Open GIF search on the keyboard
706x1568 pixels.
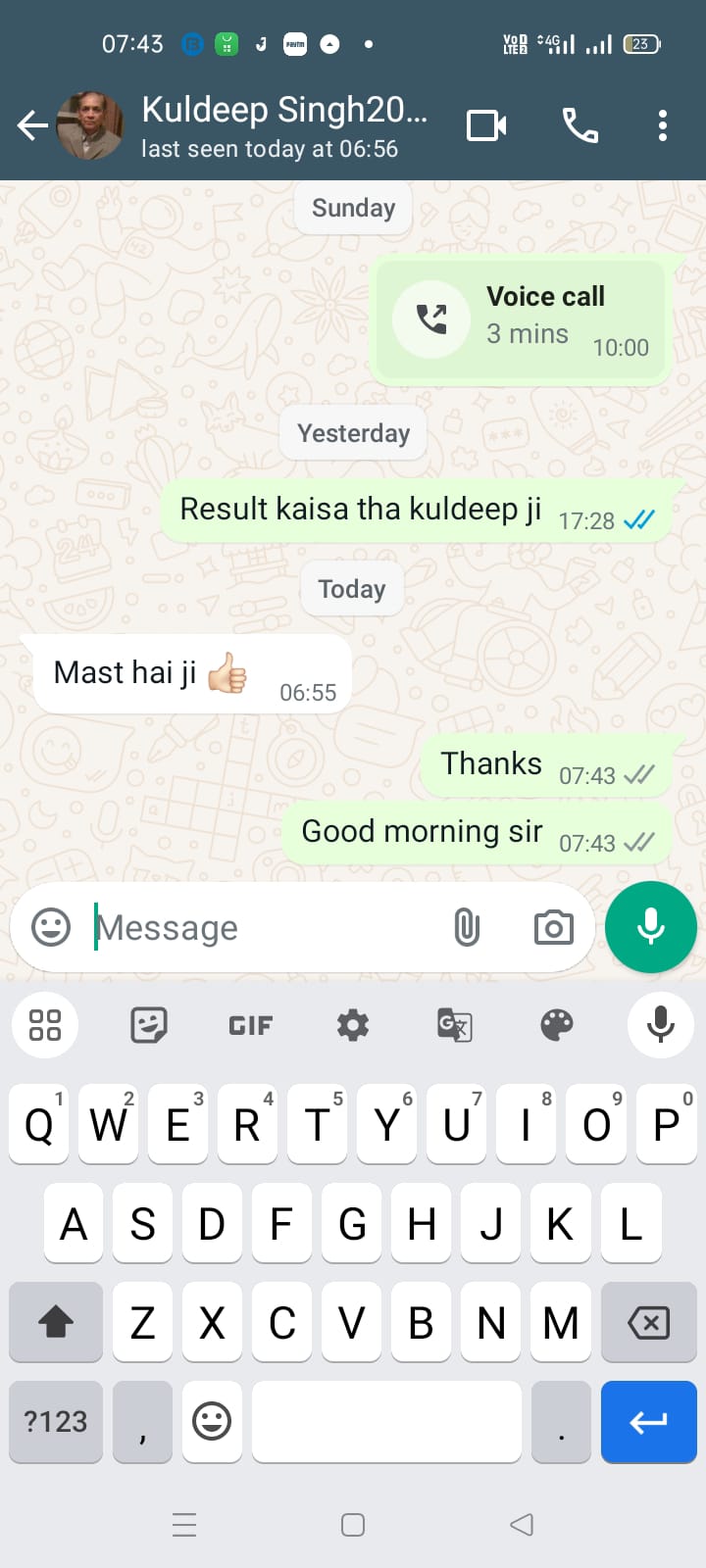[250, 1025]
